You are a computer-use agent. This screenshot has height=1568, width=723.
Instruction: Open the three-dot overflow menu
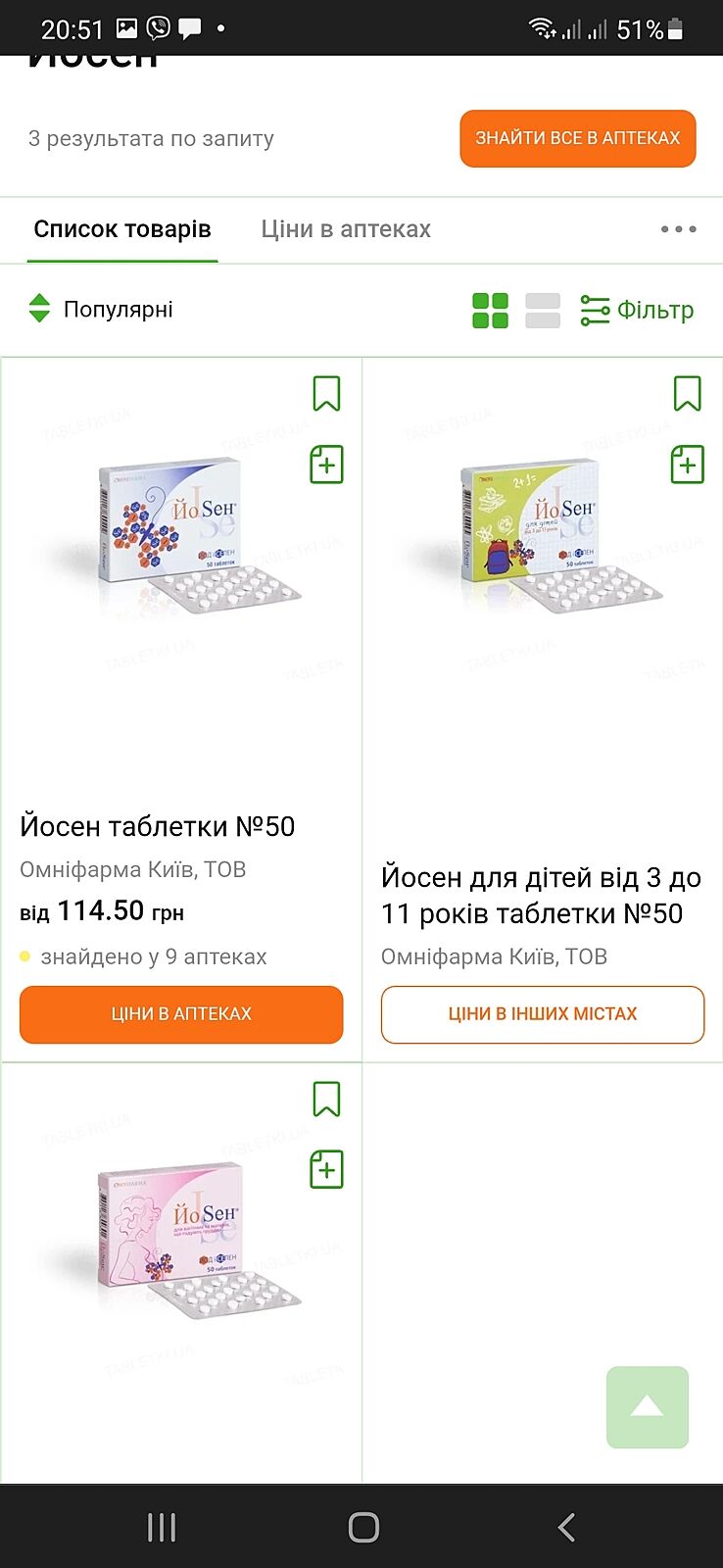pos(678,229)
